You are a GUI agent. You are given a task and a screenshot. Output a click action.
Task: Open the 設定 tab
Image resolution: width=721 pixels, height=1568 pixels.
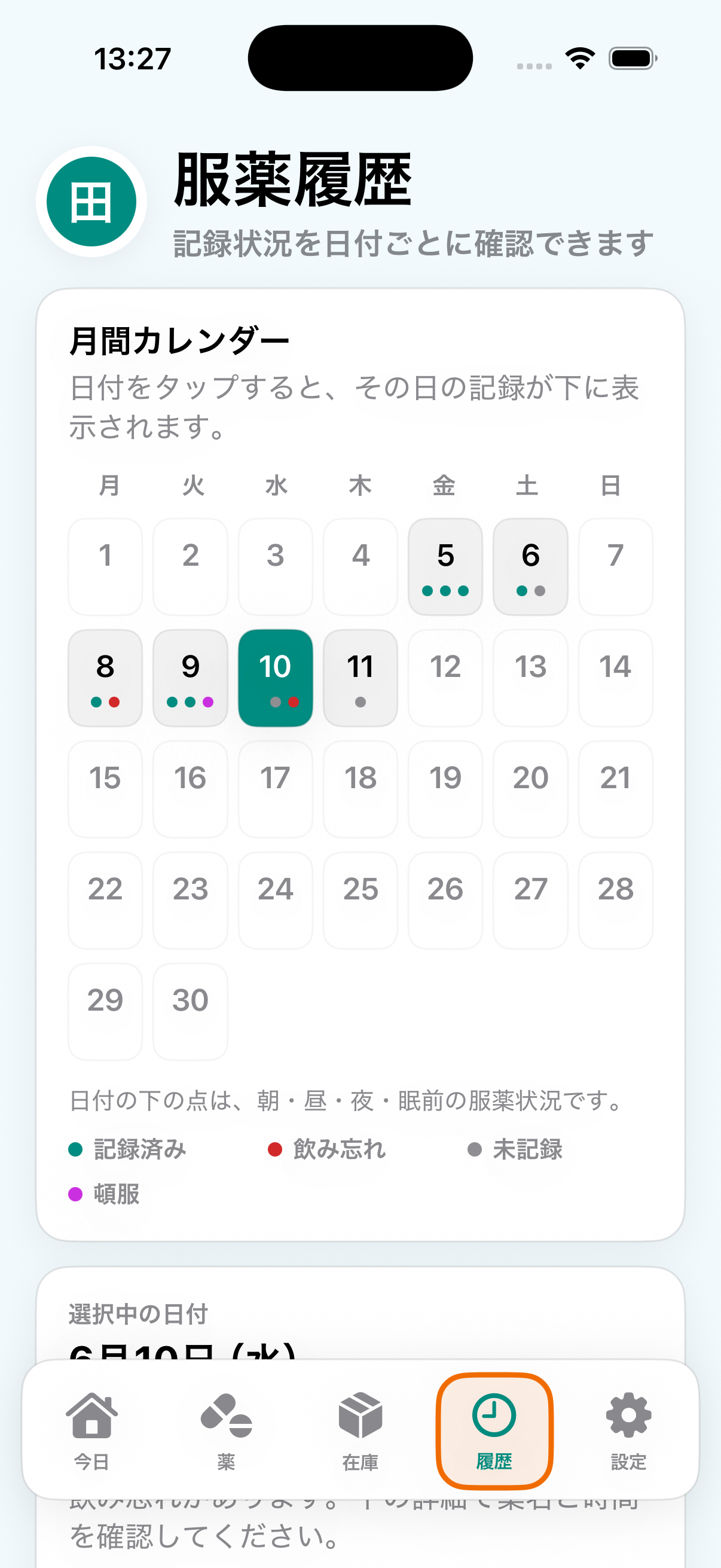tap(628, 1431)
